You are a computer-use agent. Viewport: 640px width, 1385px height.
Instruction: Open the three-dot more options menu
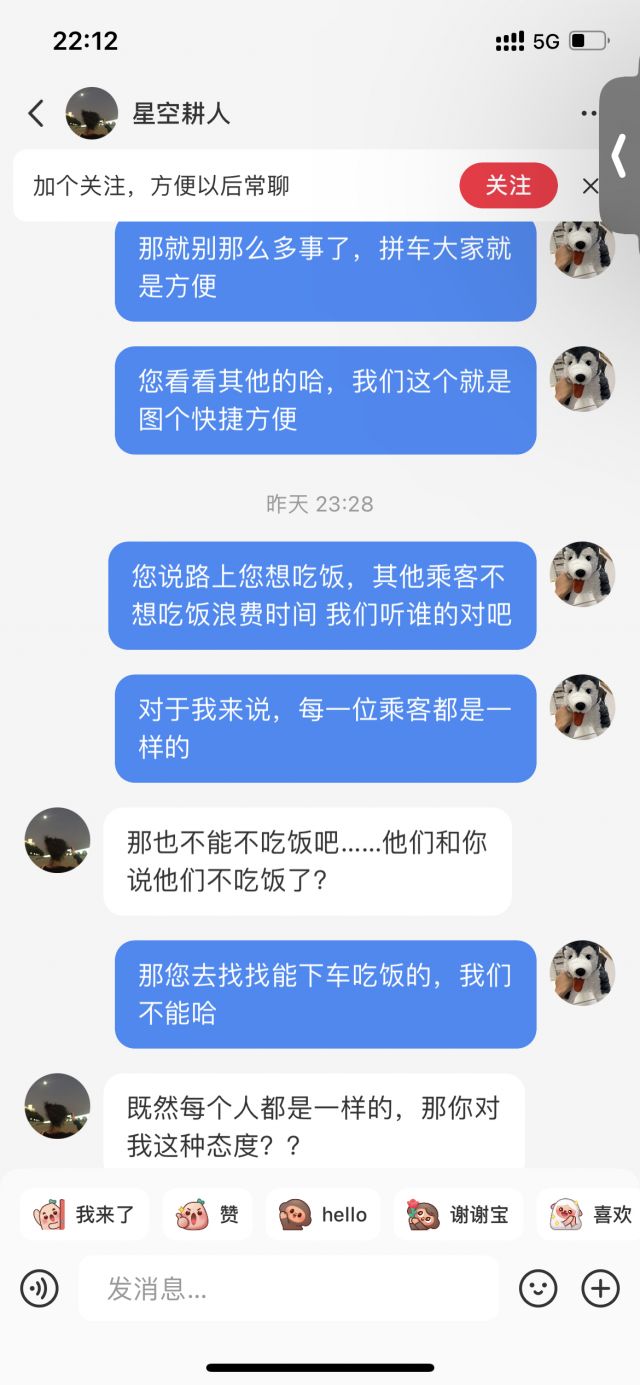click(588, 113)
